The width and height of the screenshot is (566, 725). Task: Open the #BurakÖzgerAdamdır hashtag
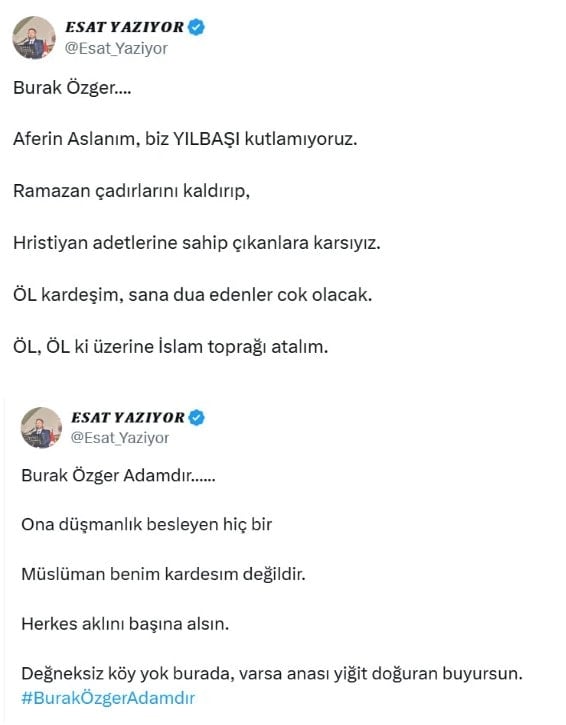point(108,698)
